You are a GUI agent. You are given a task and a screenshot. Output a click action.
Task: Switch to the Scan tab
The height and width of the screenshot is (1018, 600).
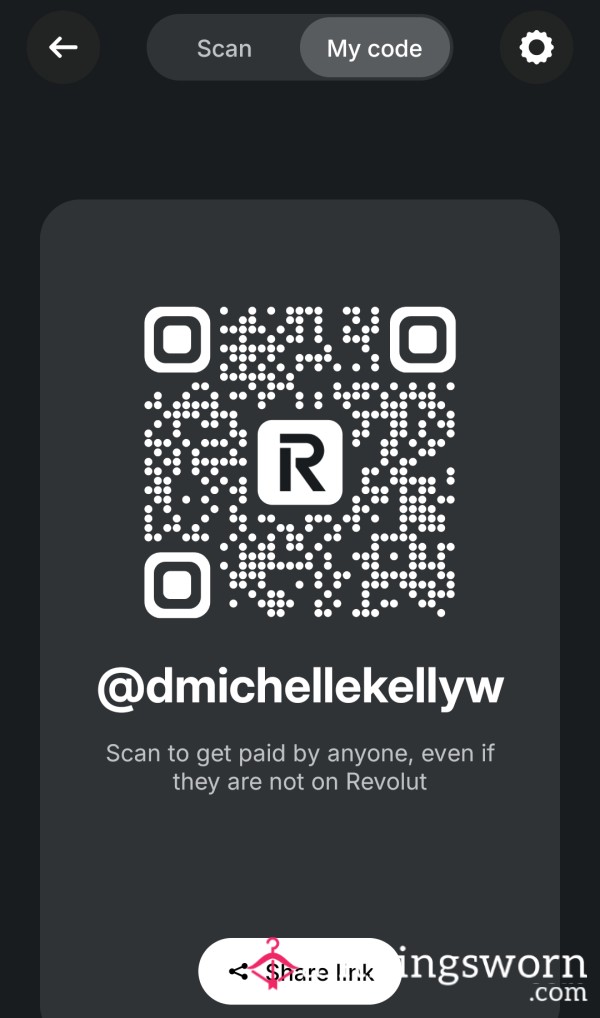pos(224,49)
